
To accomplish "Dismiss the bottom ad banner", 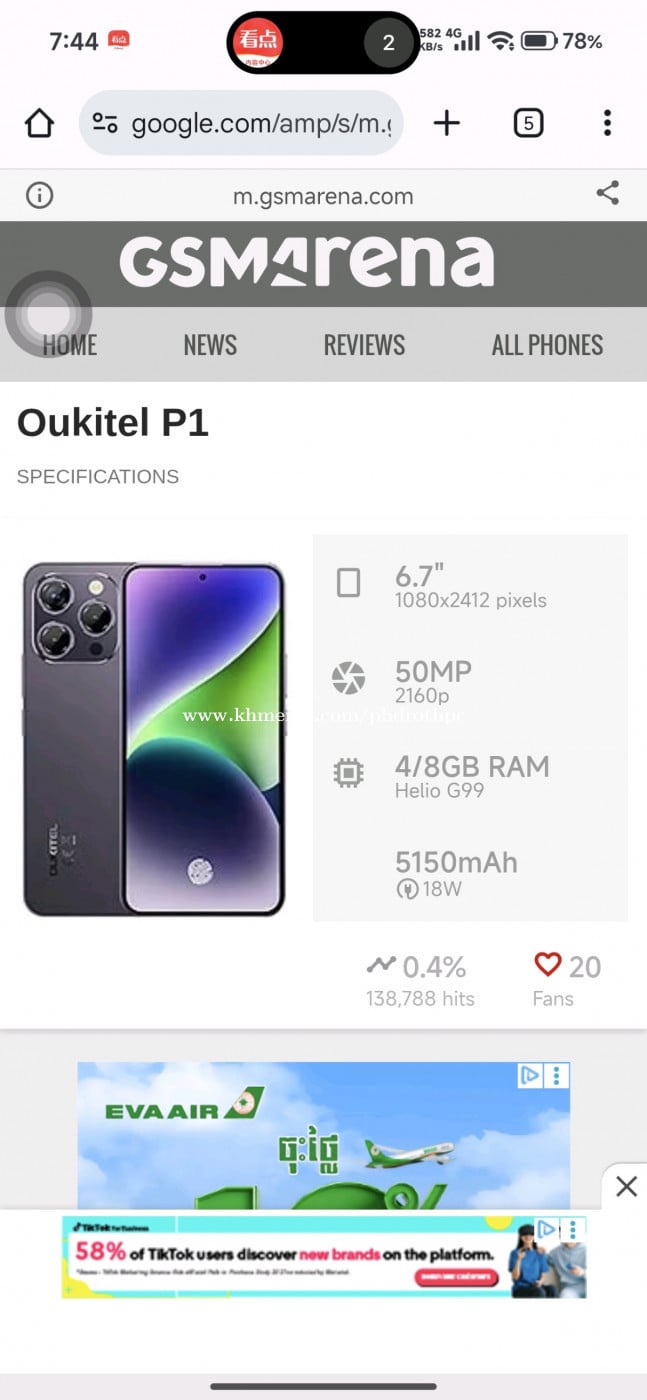I will (x=626, y=1186).
